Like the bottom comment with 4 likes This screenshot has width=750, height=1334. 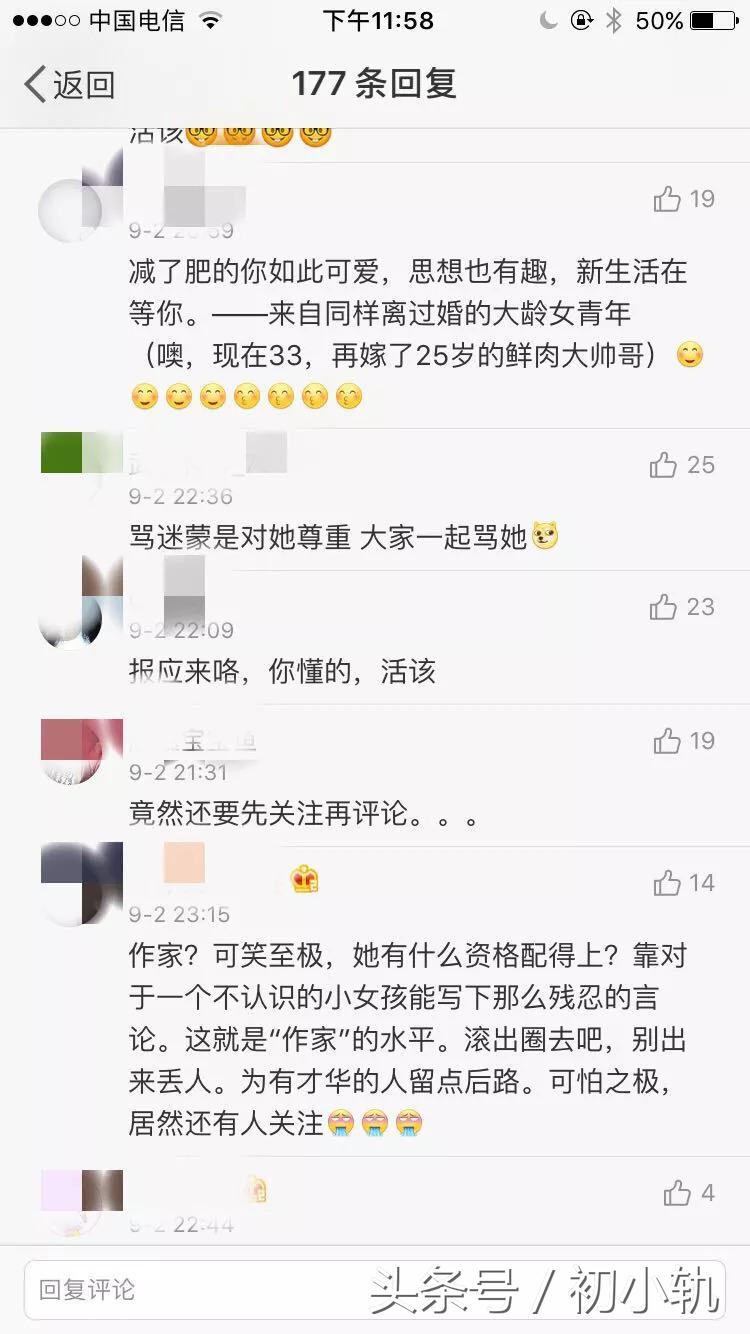pos(678,1192)
